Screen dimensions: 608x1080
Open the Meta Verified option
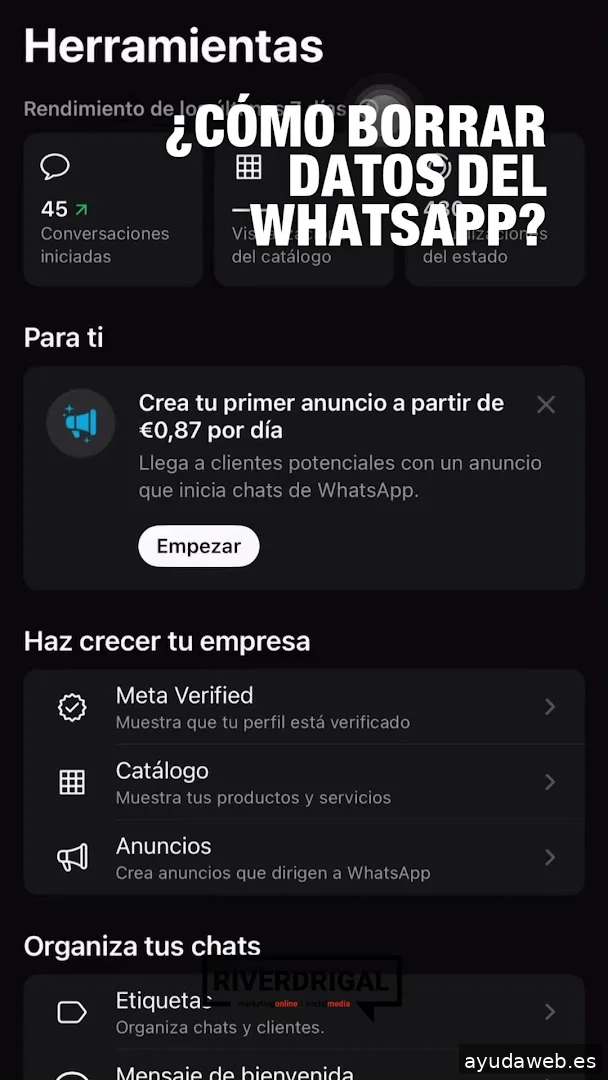point(304,707)
